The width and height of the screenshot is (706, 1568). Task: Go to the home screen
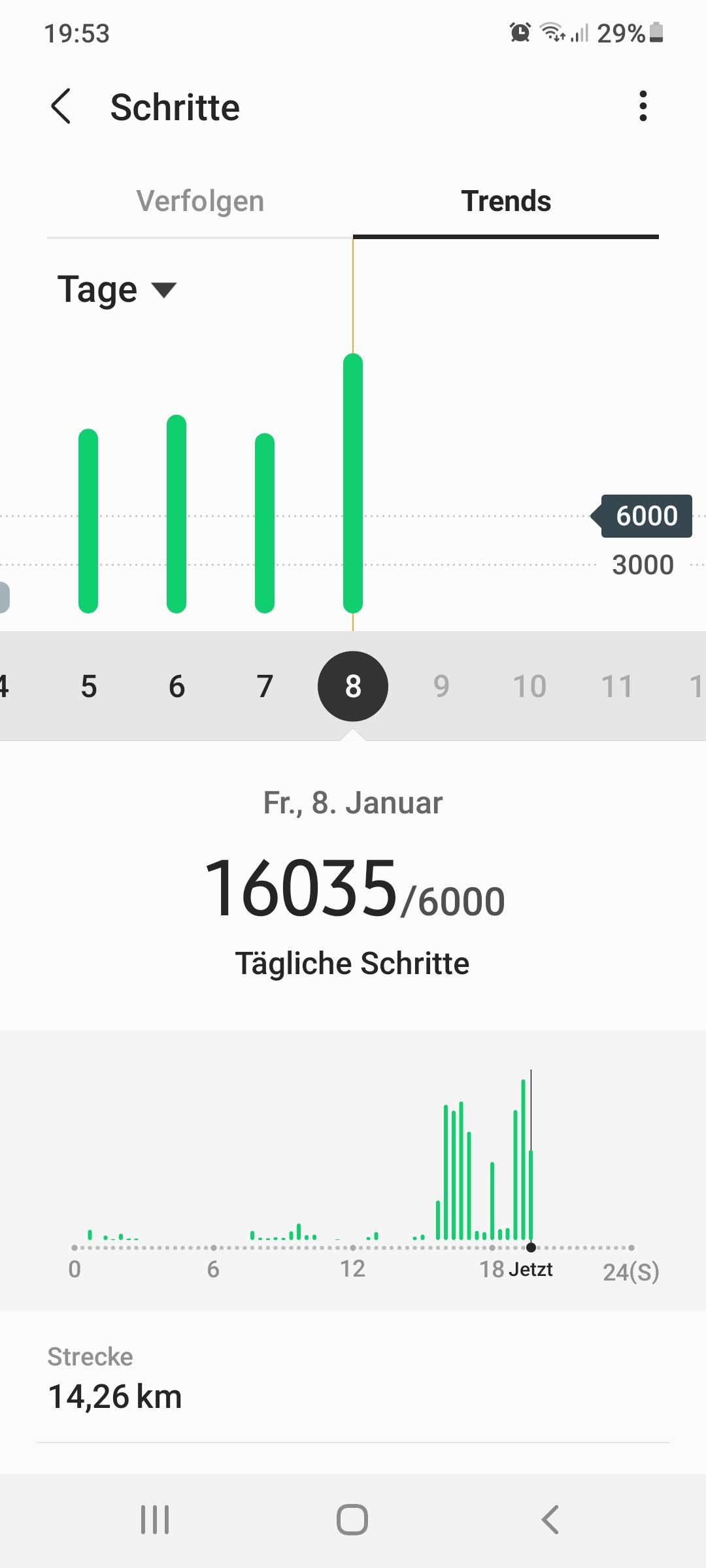click(352, 1520)
